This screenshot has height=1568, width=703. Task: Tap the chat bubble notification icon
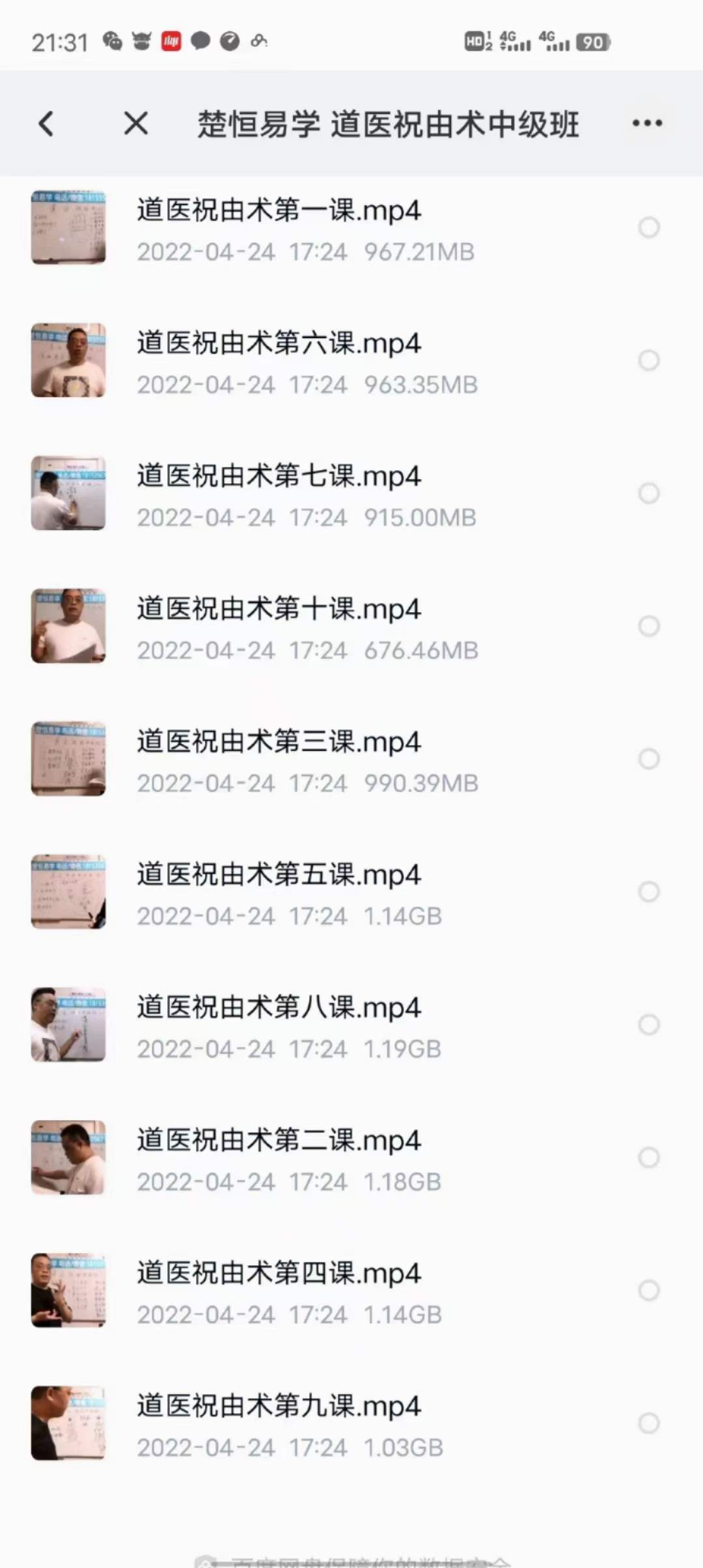202,41
